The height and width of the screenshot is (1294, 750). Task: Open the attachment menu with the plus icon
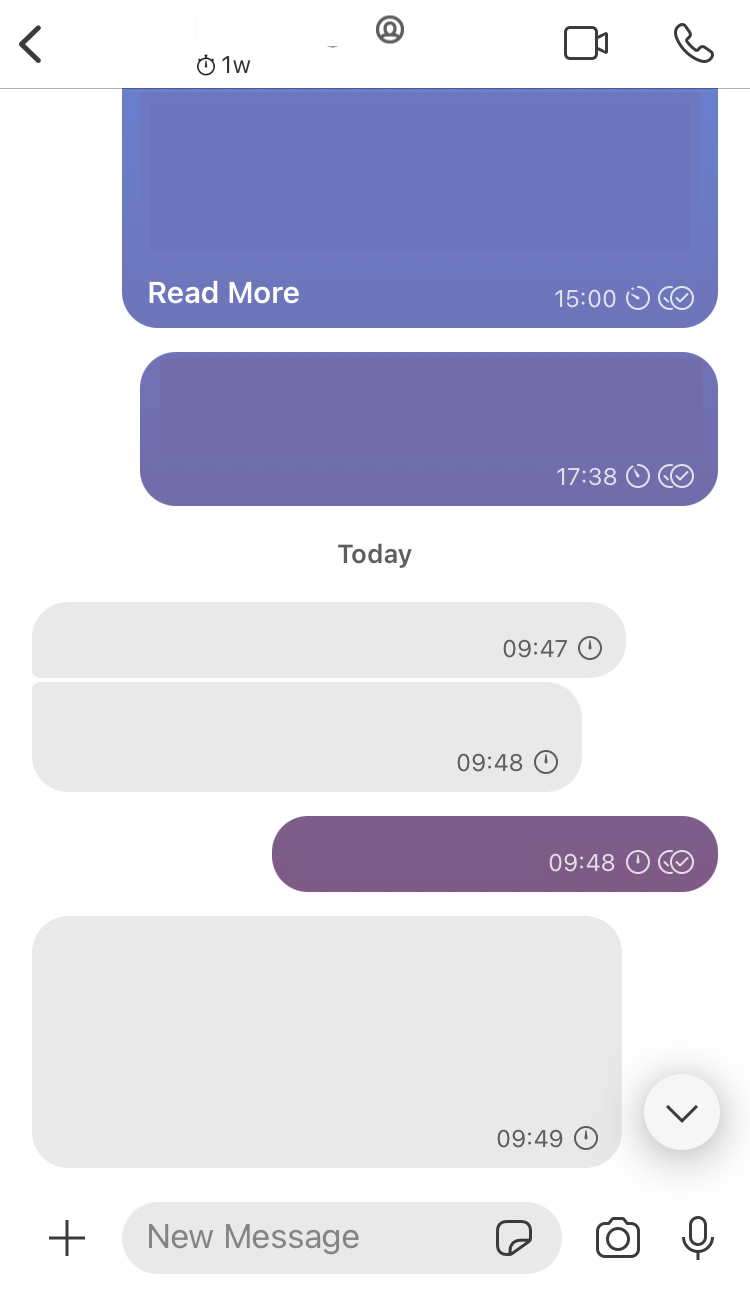(x=66, y=1237)
